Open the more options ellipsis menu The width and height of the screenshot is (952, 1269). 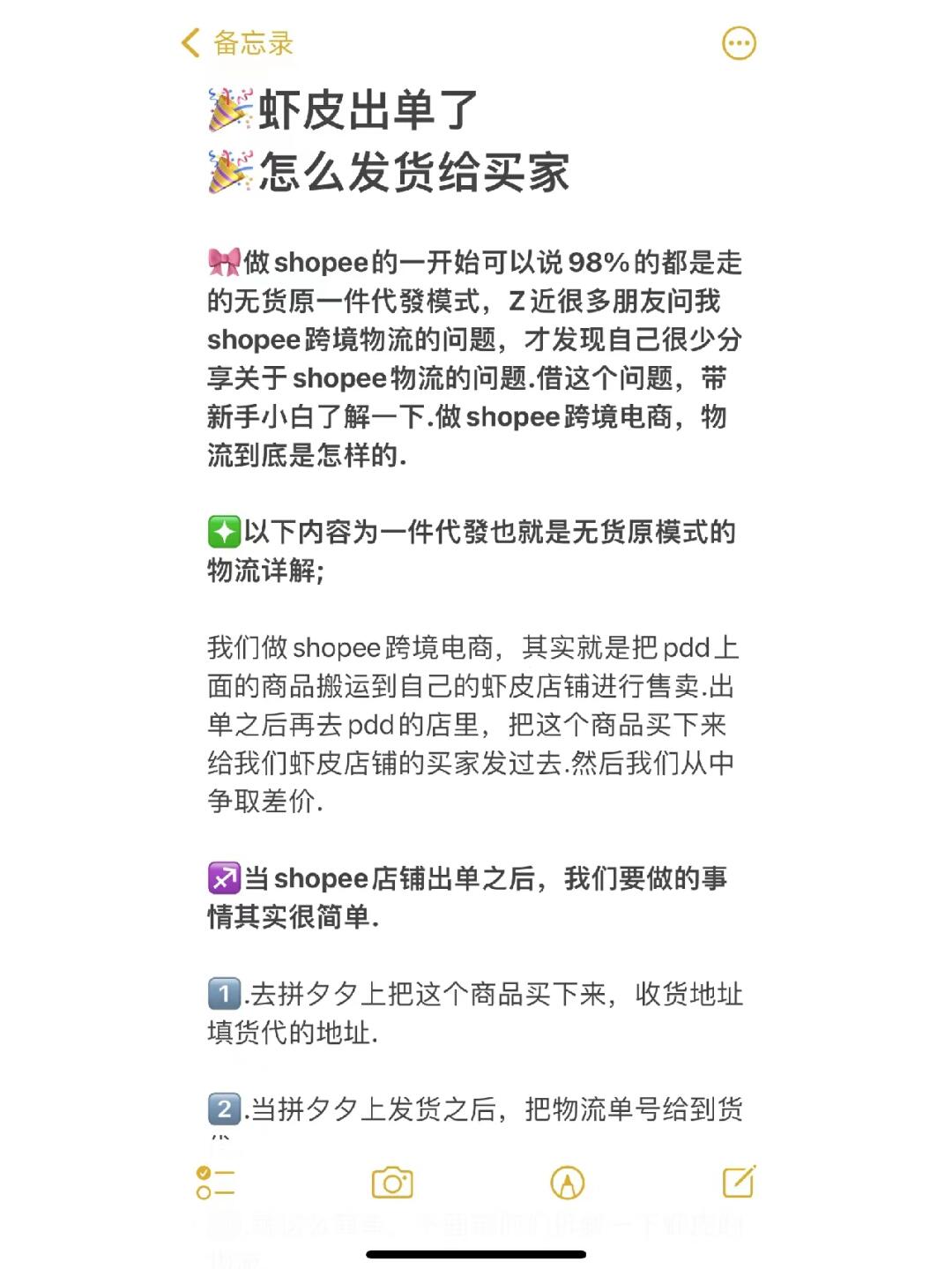(739, 43)
